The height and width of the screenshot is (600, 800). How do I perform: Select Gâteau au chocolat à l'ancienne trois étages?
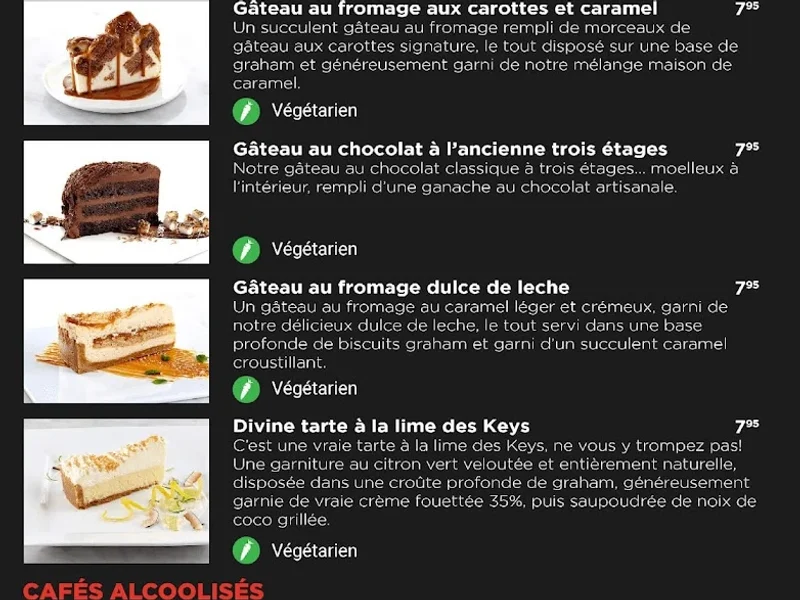[x=450, y=149]
